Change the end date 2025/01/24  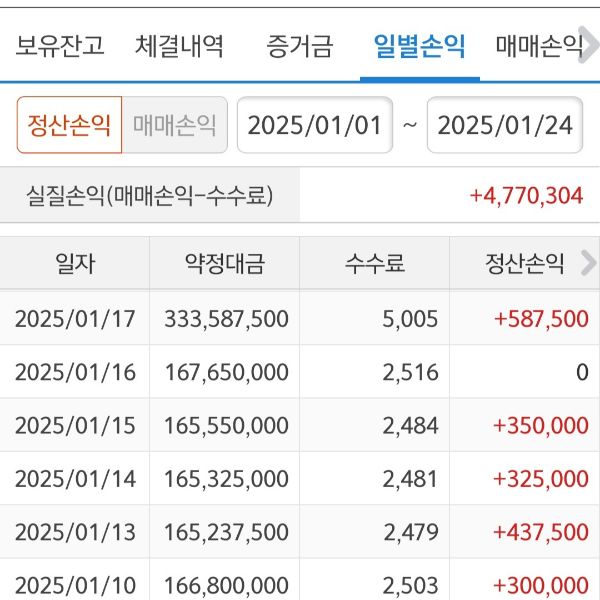(x=505, y=125)
